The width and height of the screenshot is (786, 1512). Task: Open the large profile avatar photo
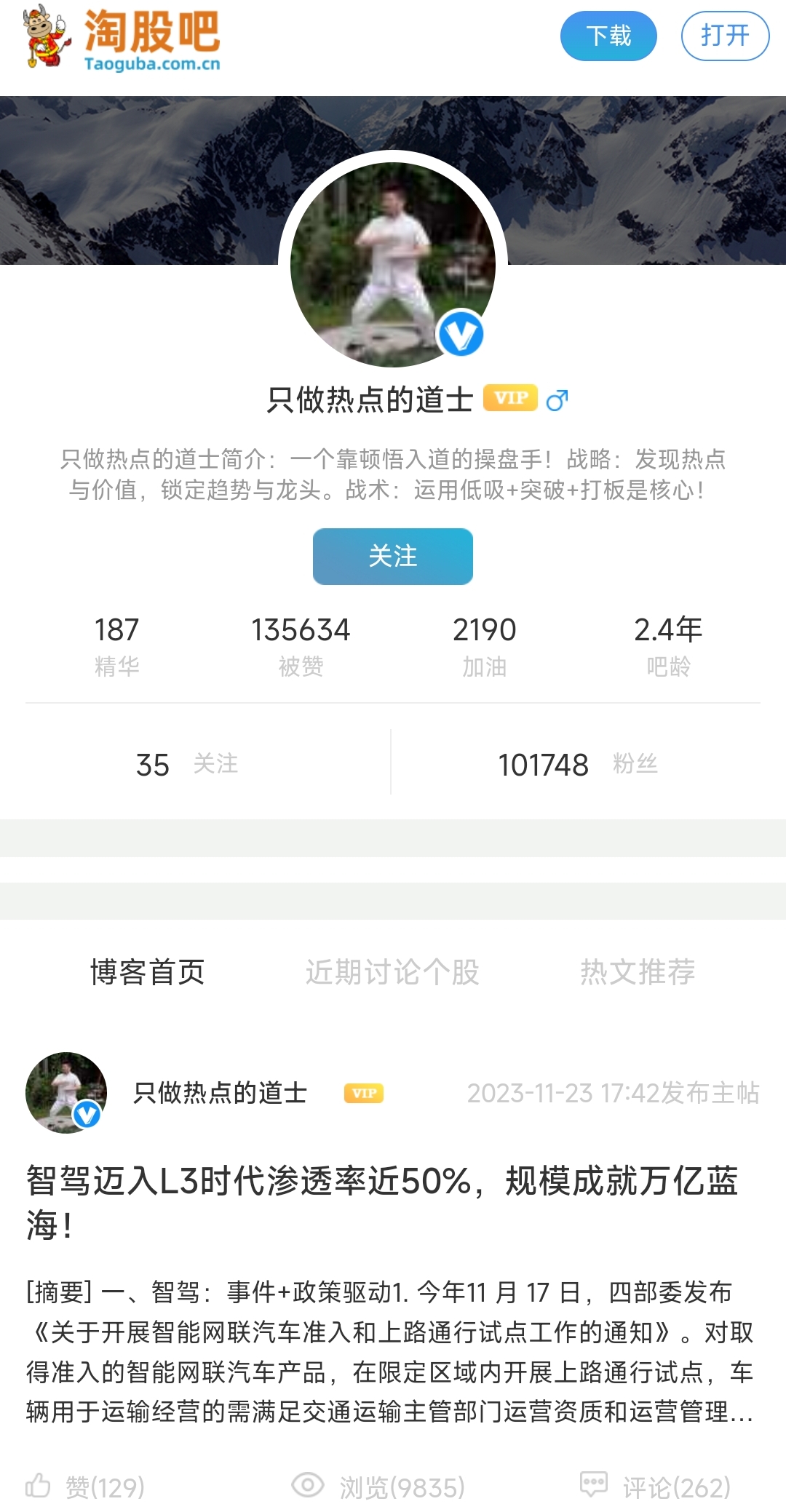(393, 264)
